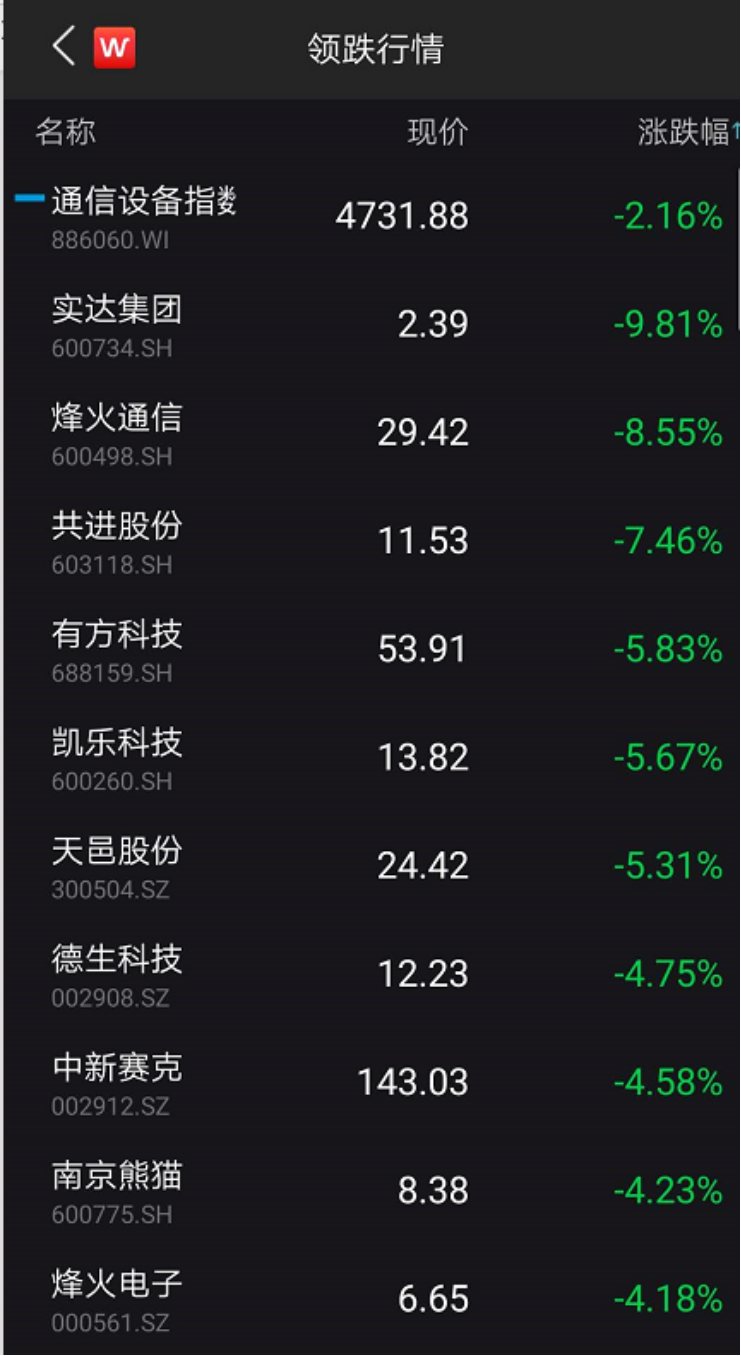
Task: Open the 通信设备指数 index row
Action: [370, 215]
